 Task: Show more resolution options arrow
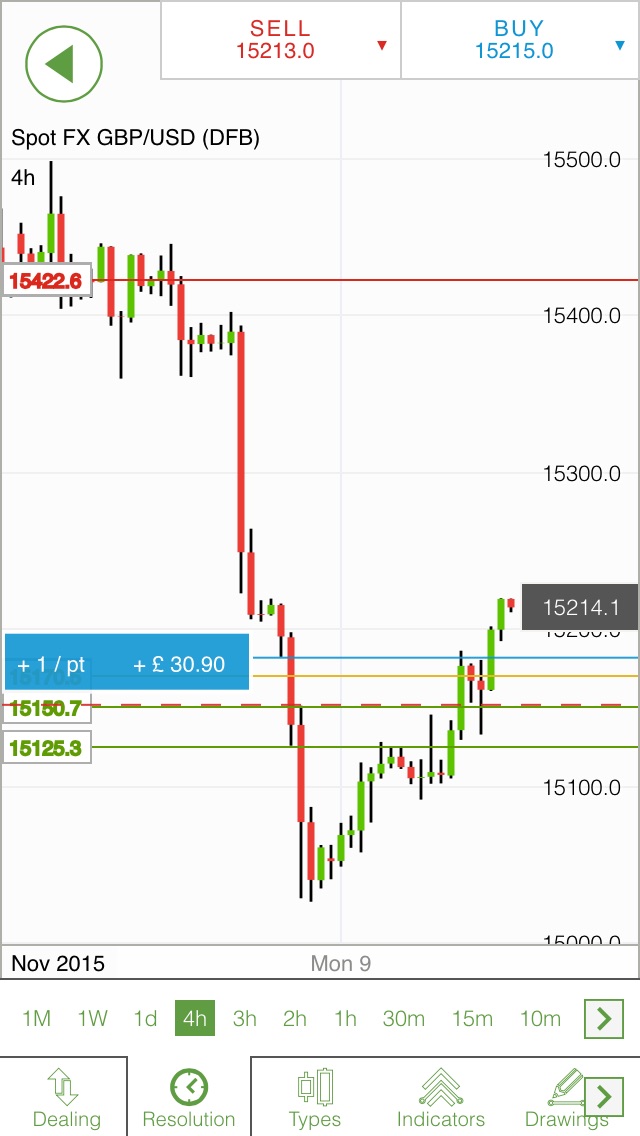coord(603,1019)
